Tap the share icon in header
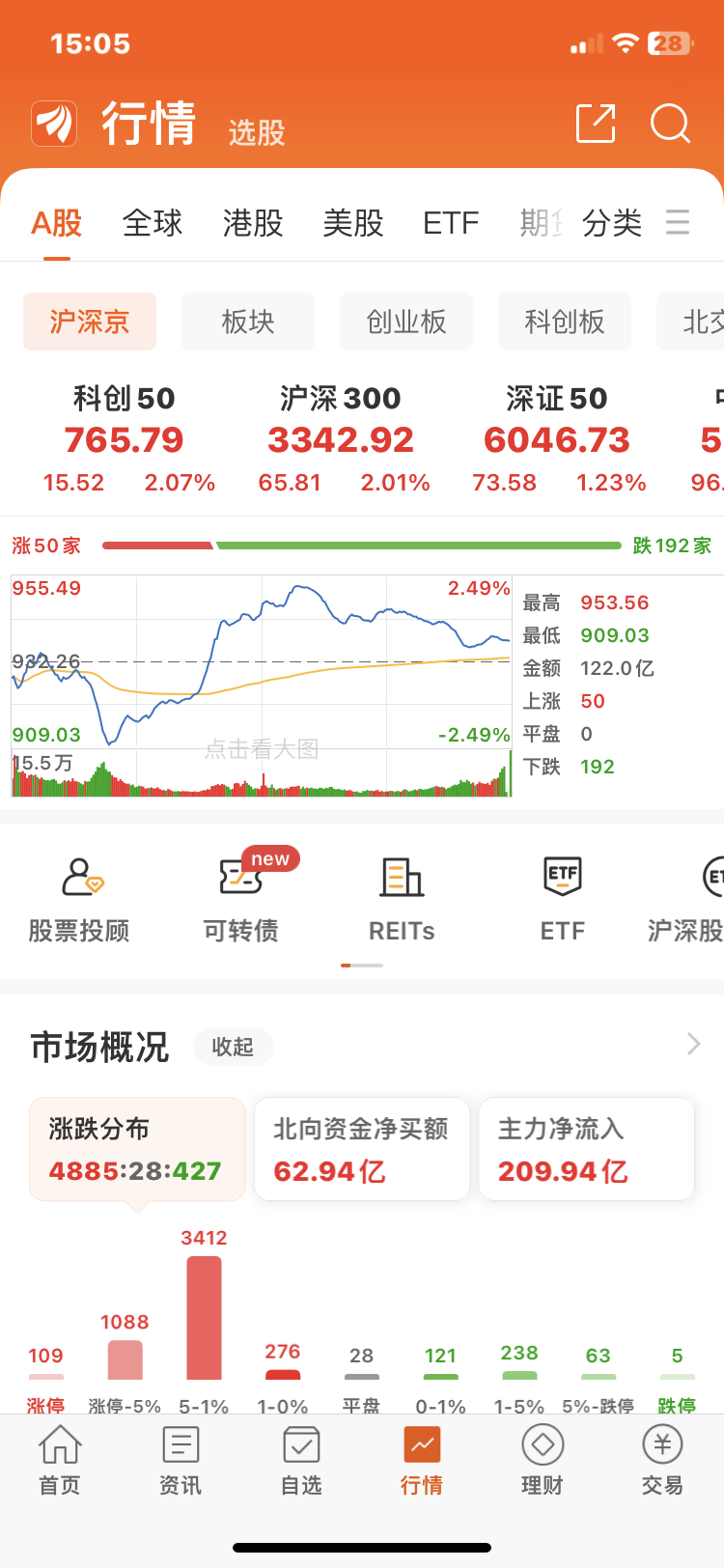Screen dimensions: 724x1568 click(596, 124)
